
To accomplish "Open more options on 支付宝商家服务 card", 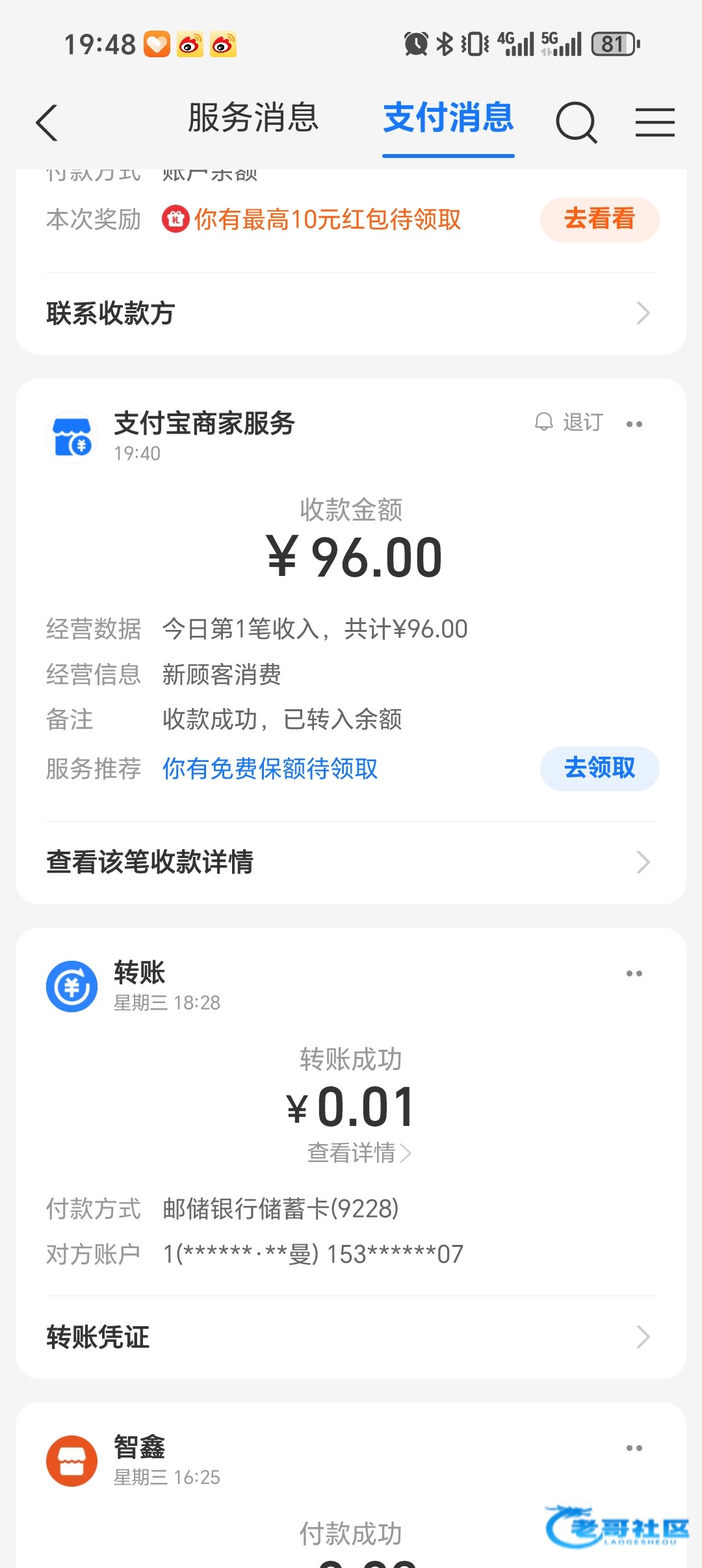I will click(x=634, y=424).
